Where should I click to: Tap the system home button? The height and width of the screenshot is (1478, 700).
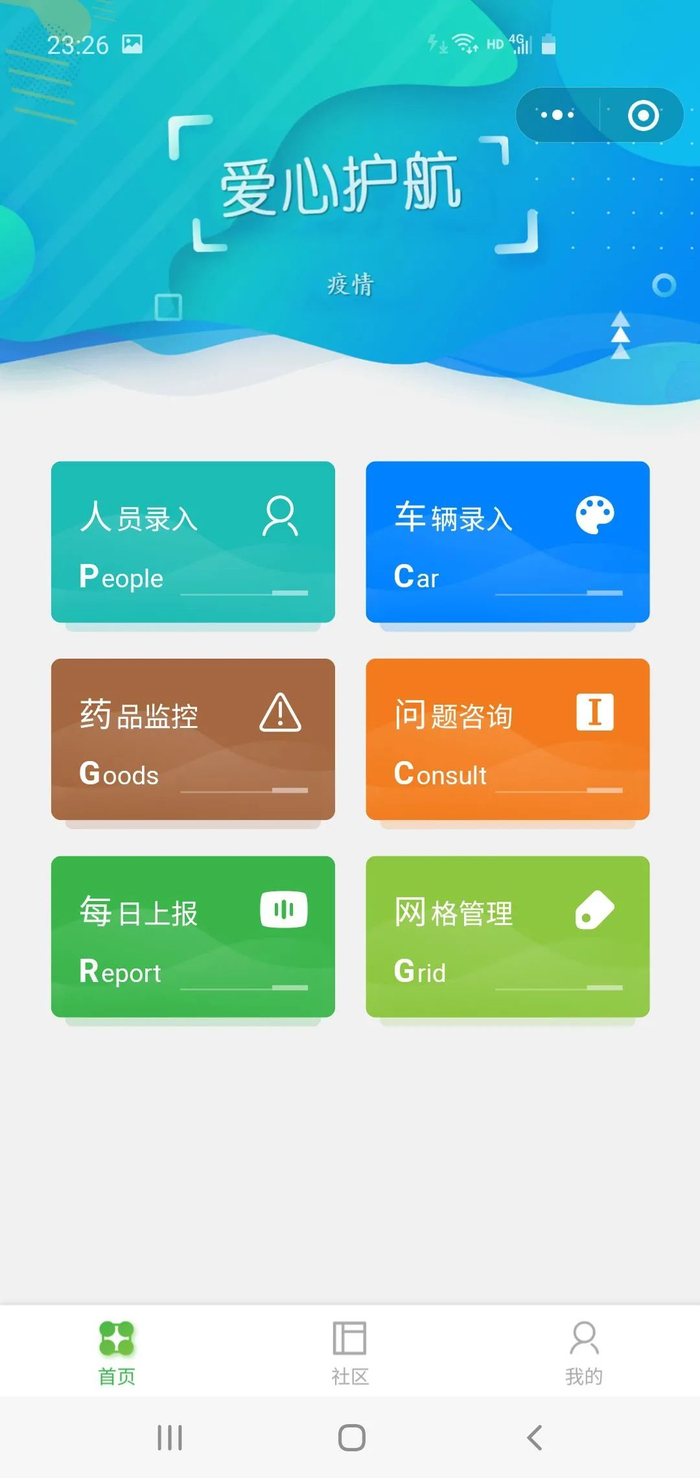(351, 1437)
